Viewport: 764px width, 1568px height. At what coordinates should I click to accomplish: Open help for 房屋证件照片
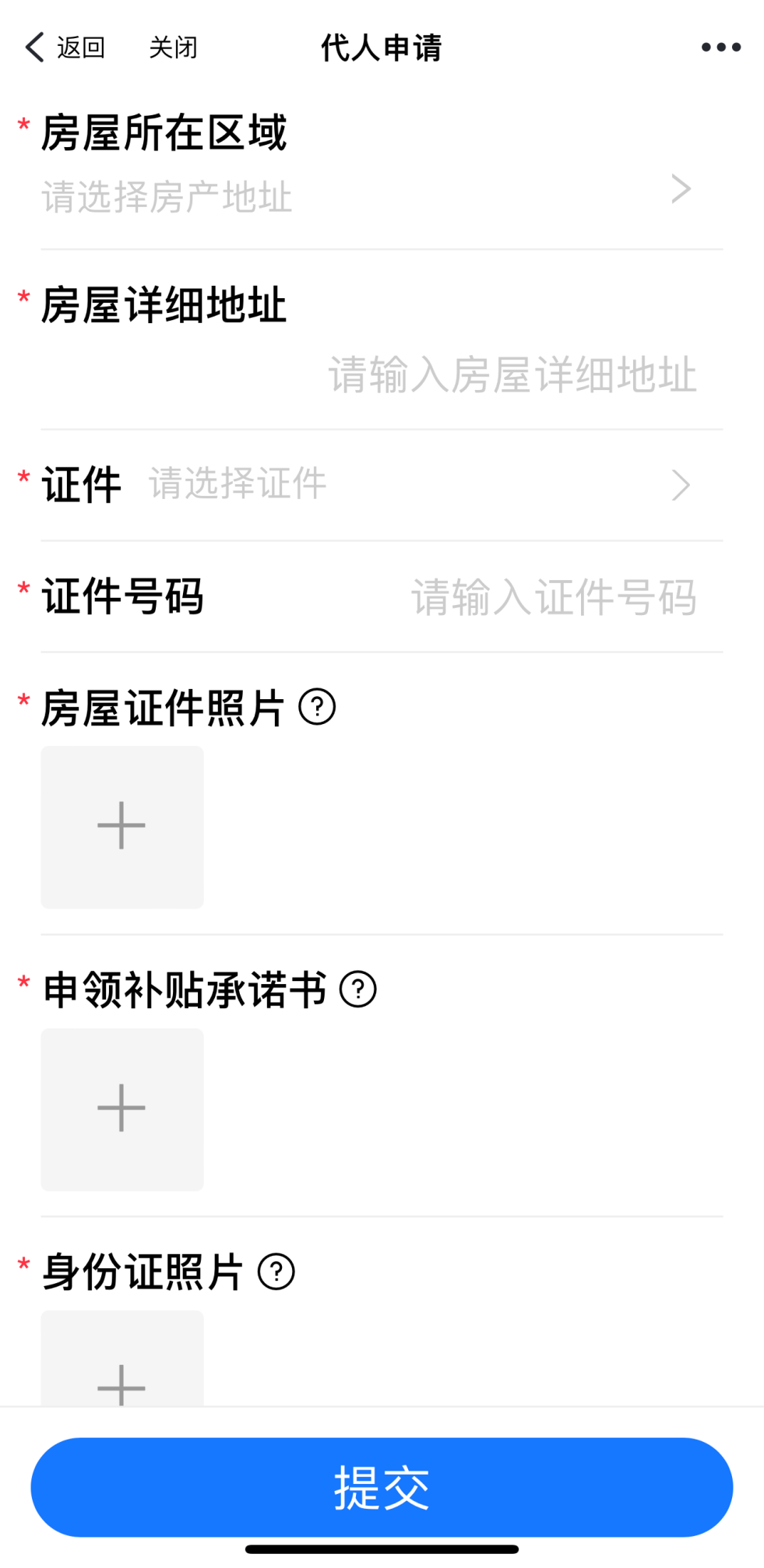coord(317,707)
